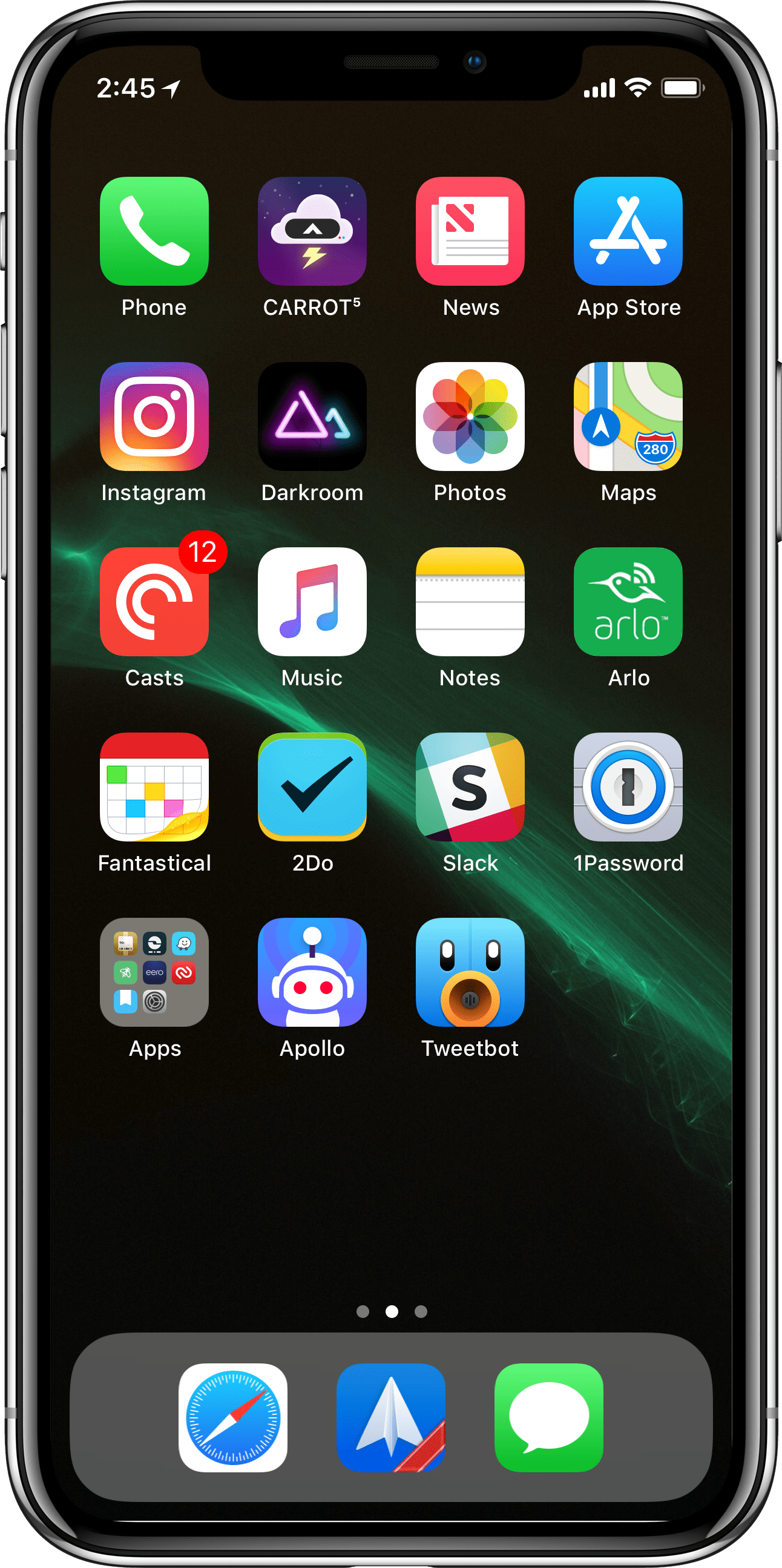
Task: Open 1Password
Action: [x=628, y=786]
